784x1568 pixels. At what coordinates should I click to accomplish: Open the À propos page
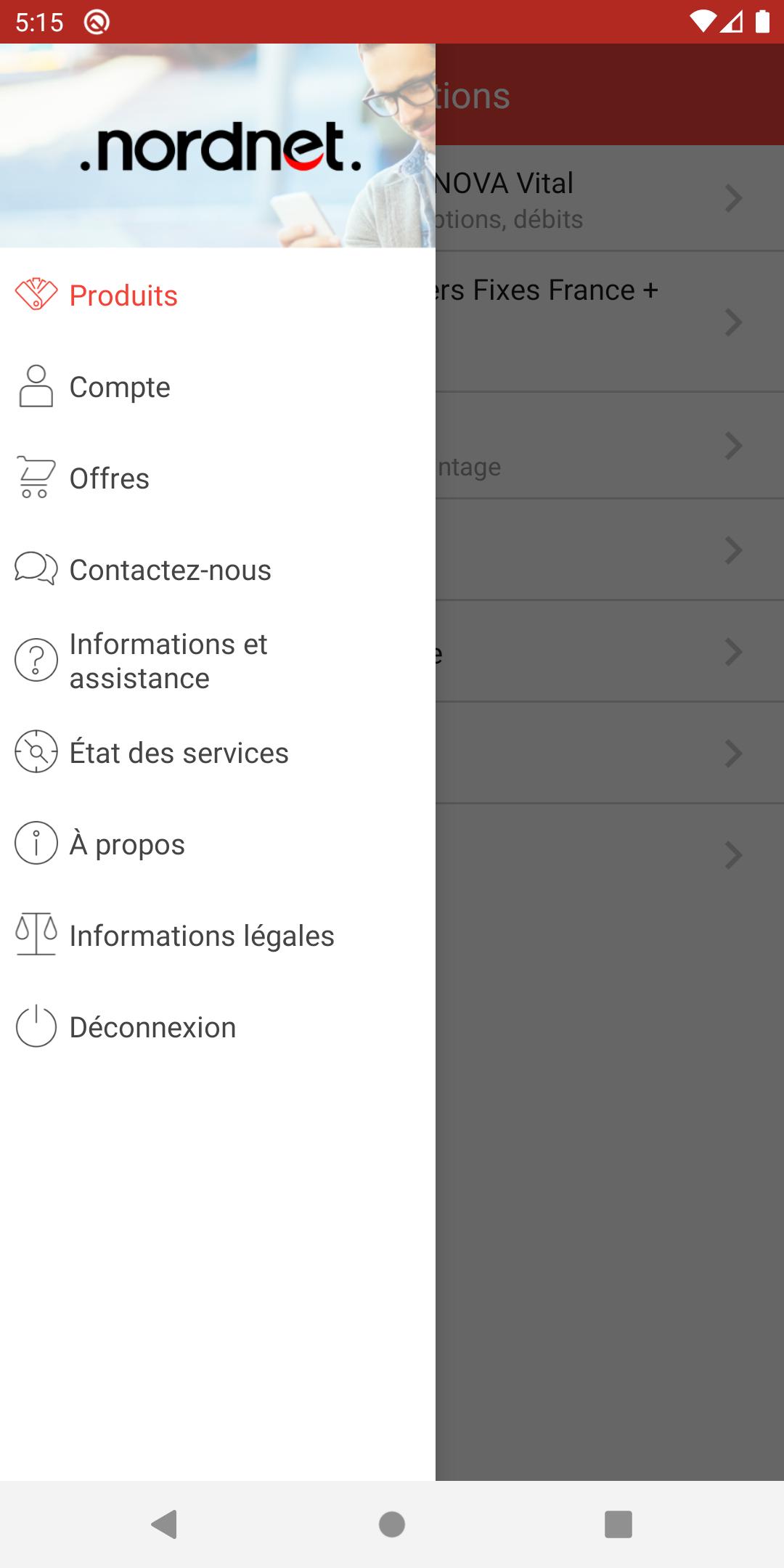[x=127, y=844]
